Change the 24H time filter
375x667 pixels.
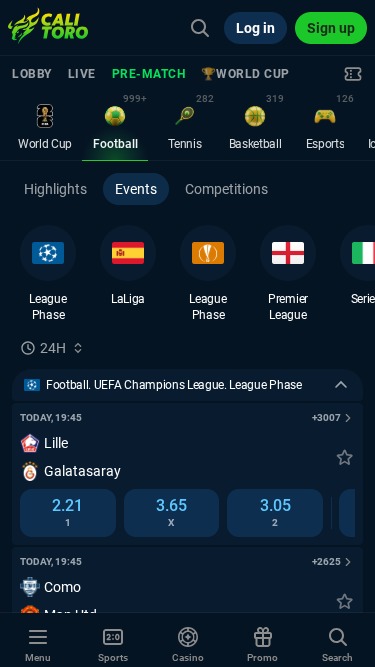pyautogui.click(x=51, y=348)
